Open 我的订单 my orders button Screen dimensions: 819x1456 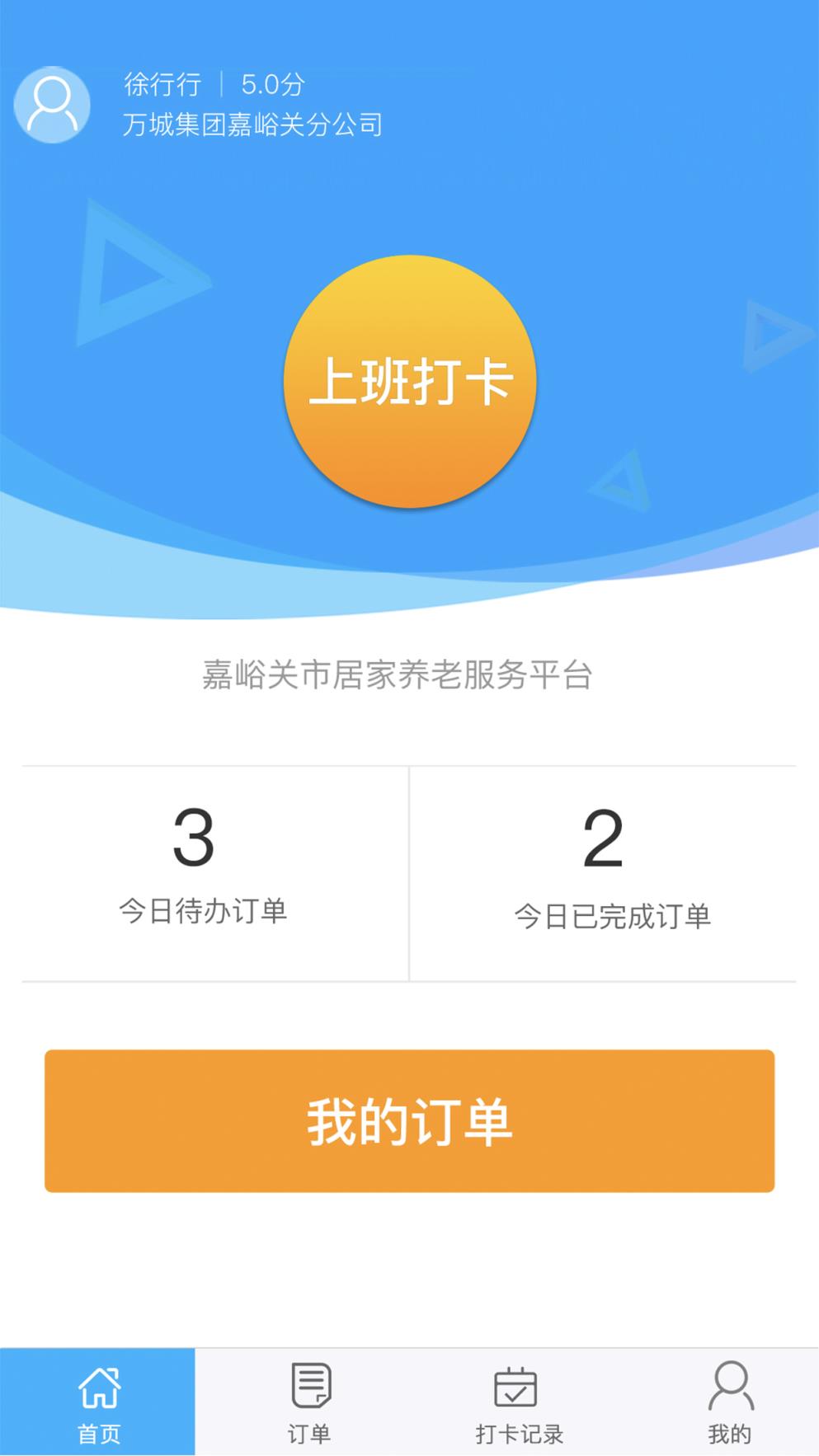410,1120
